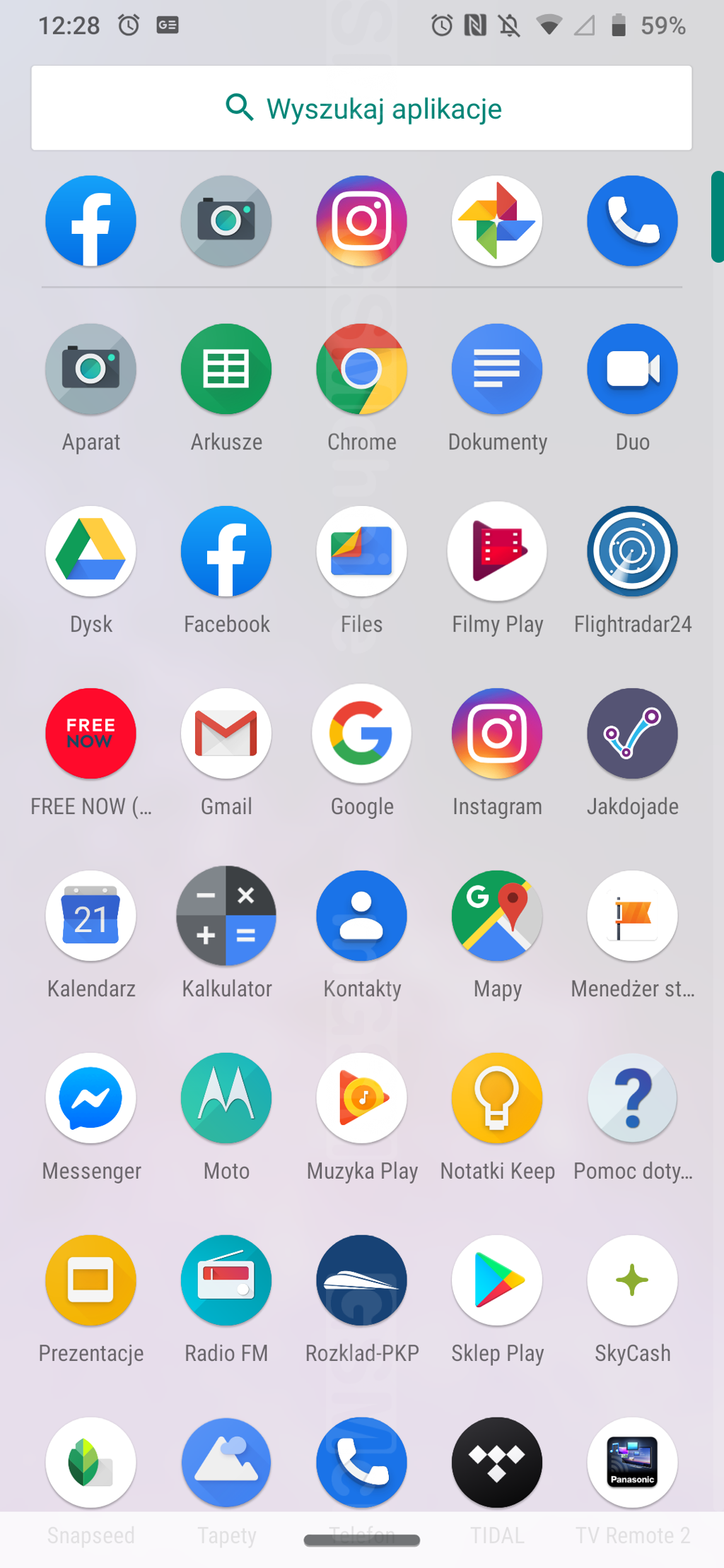Open Messenger
The image size is (724, 1568).
(90, 1098)
